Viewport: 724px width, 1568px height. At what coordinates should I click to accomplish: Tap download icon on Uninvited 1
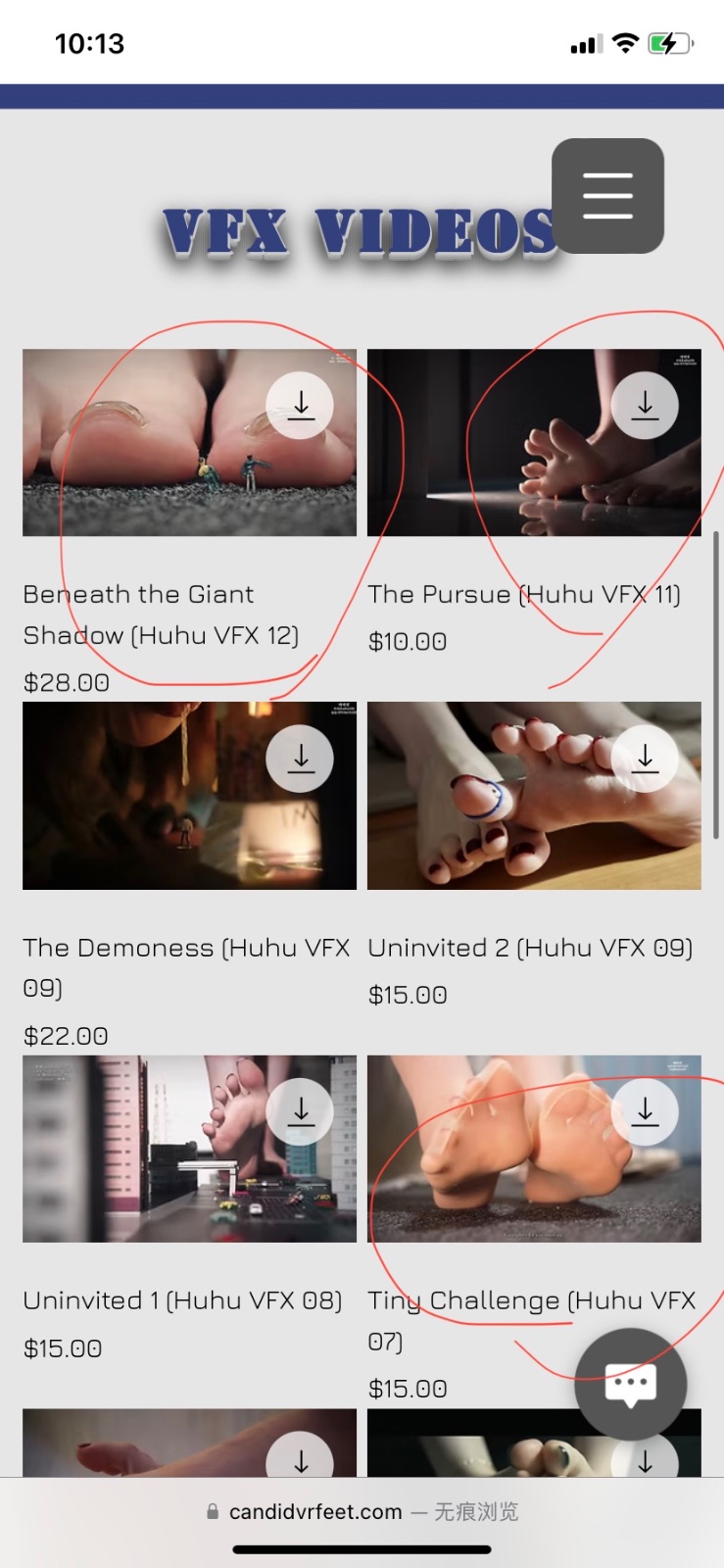click(x=301, y=1111)
